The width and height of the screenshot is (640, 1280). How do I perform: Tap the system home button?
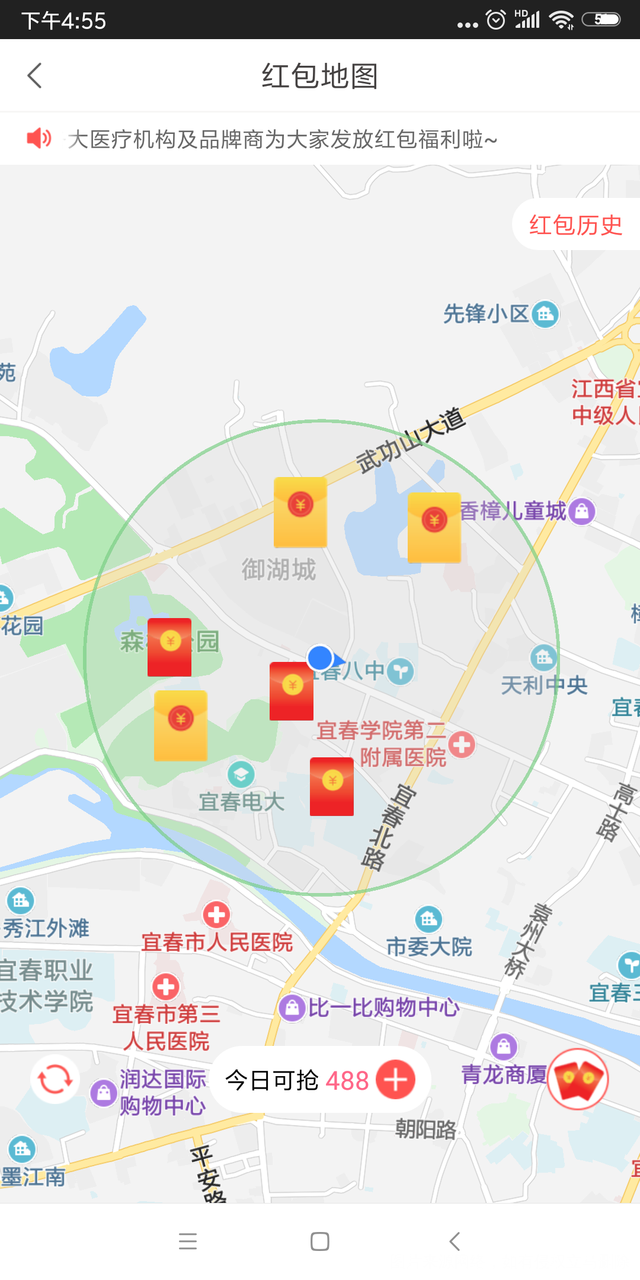coord(320,1242)
